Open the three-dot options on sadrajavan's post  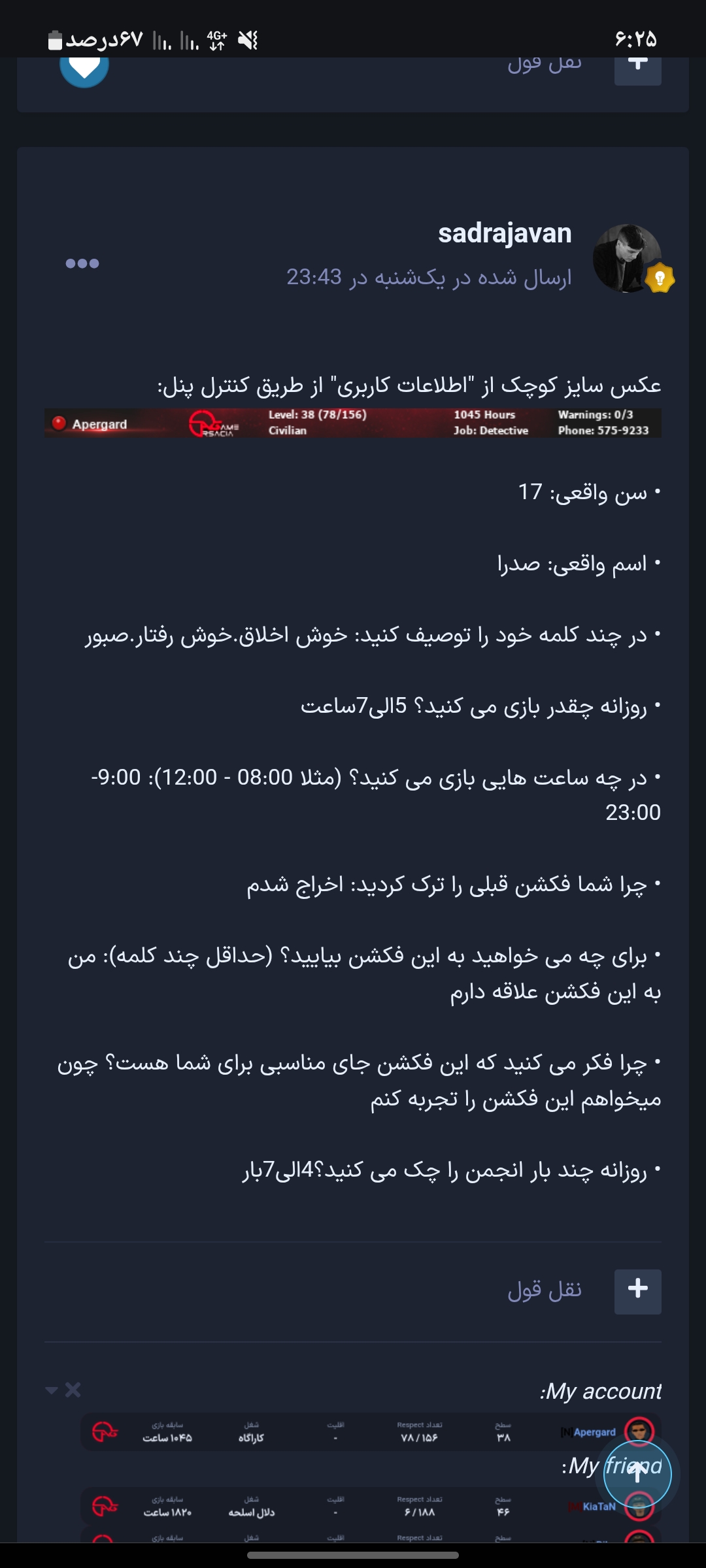82,263
